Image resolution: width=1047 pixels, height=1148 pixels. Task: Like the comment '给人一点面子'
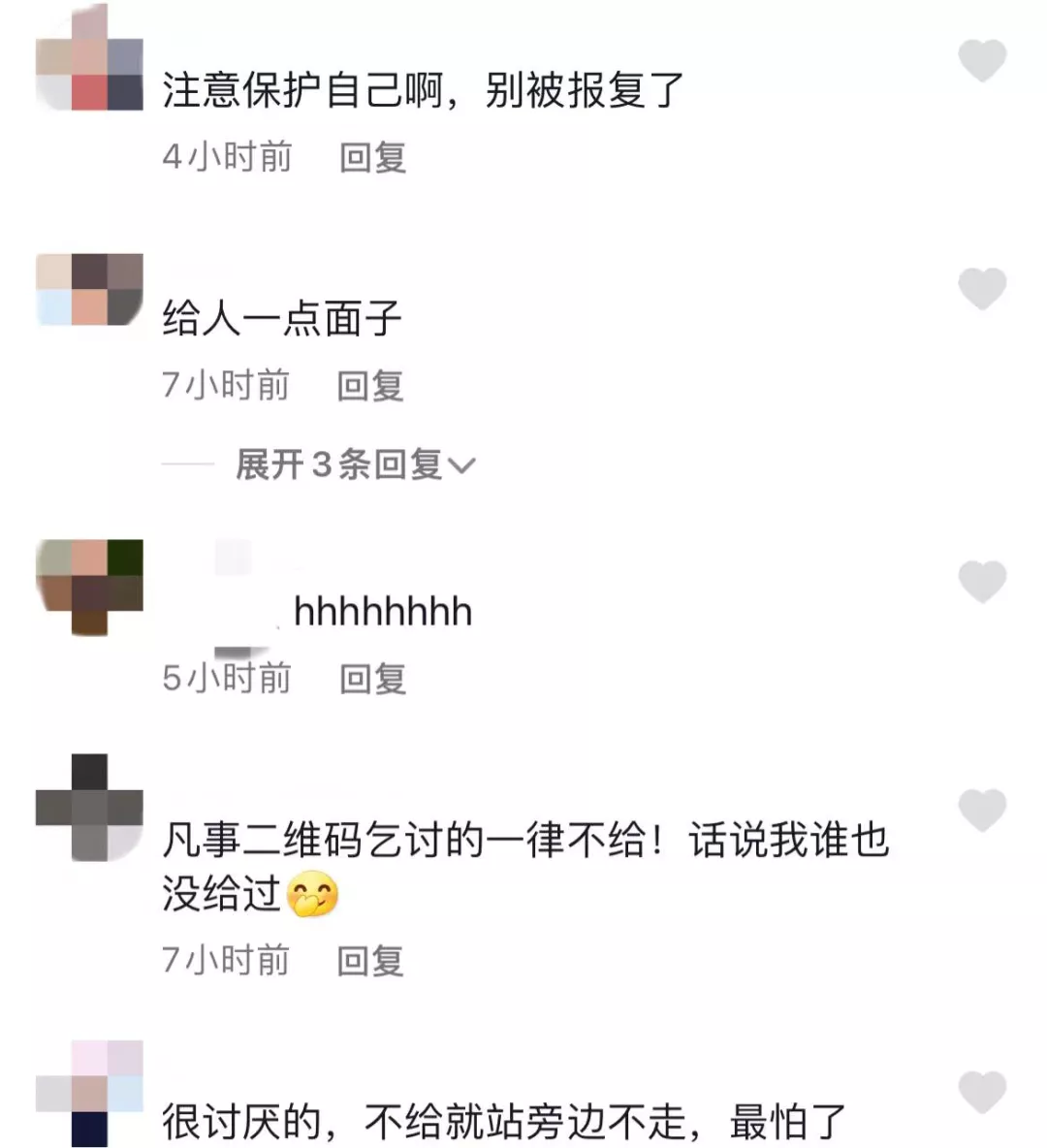[x=982, y=289]
